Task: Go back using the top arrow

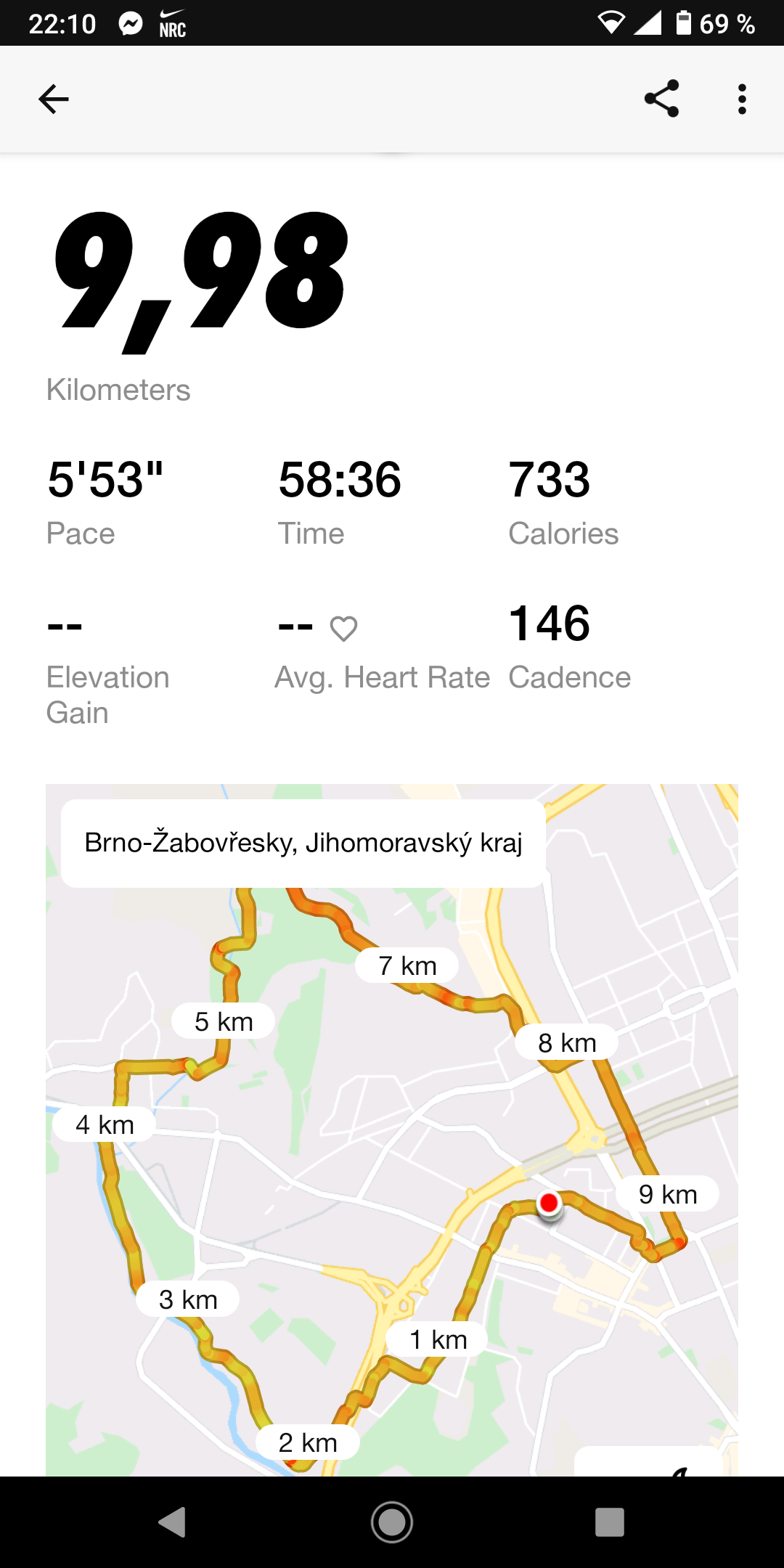Action: click(54, 99)
